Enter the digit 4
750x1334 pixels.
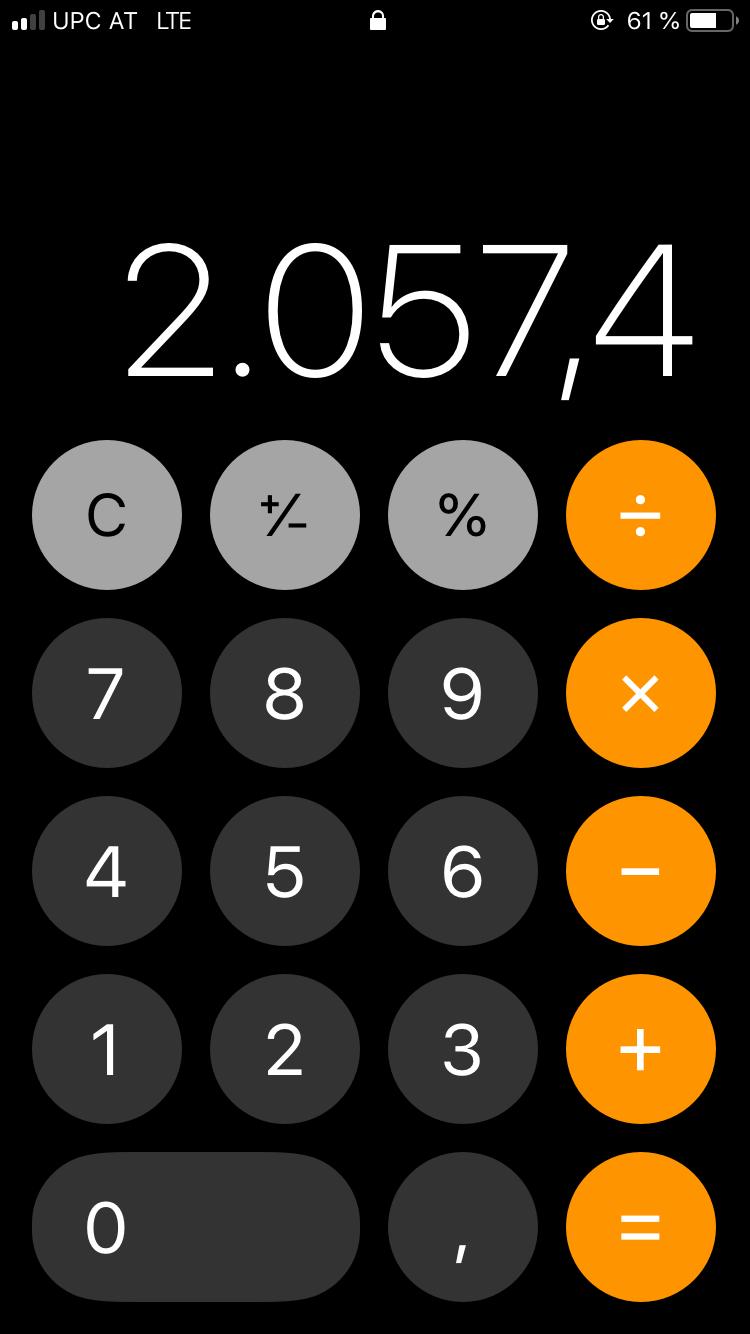(x=107, y=871)
